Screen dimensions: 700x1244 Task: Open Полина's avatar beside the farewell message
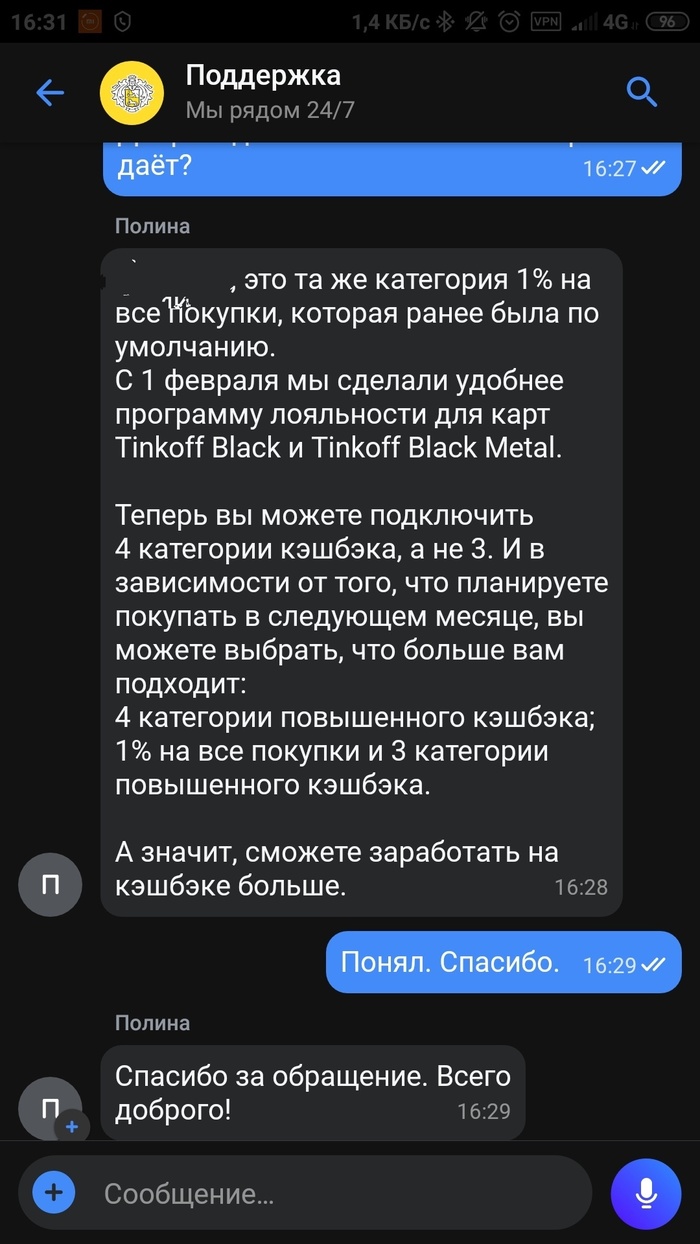pos(50,1109)
